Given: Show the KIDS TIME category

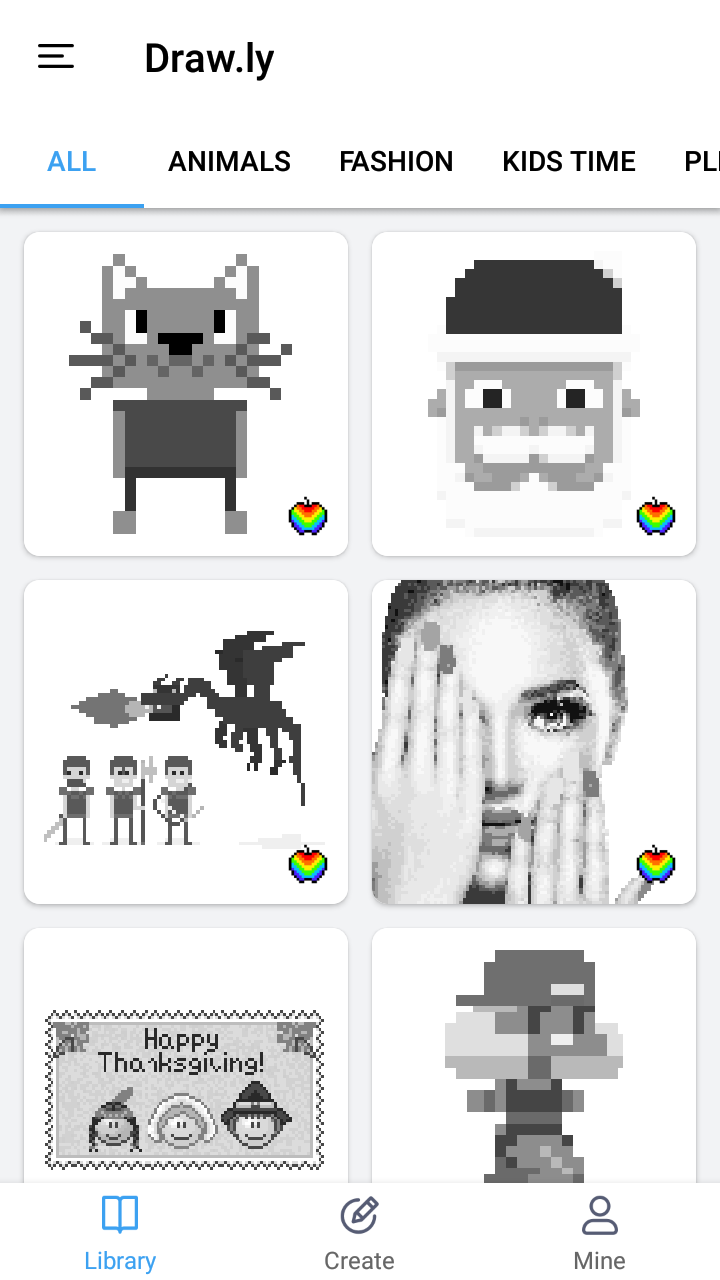Looking at the screenshot, I should (x=569, y=162).
